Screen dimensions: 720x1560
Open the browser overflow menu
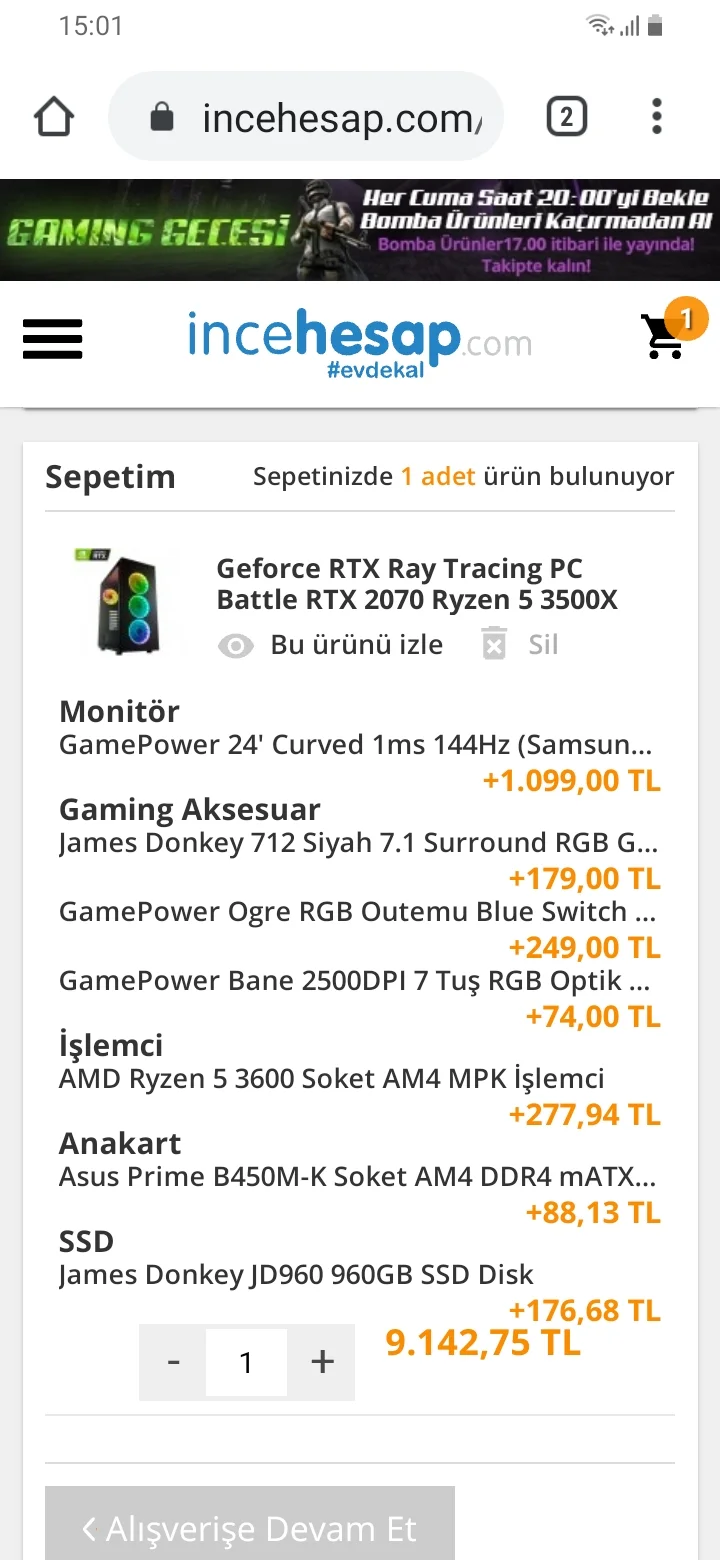[x=656, y=118]
